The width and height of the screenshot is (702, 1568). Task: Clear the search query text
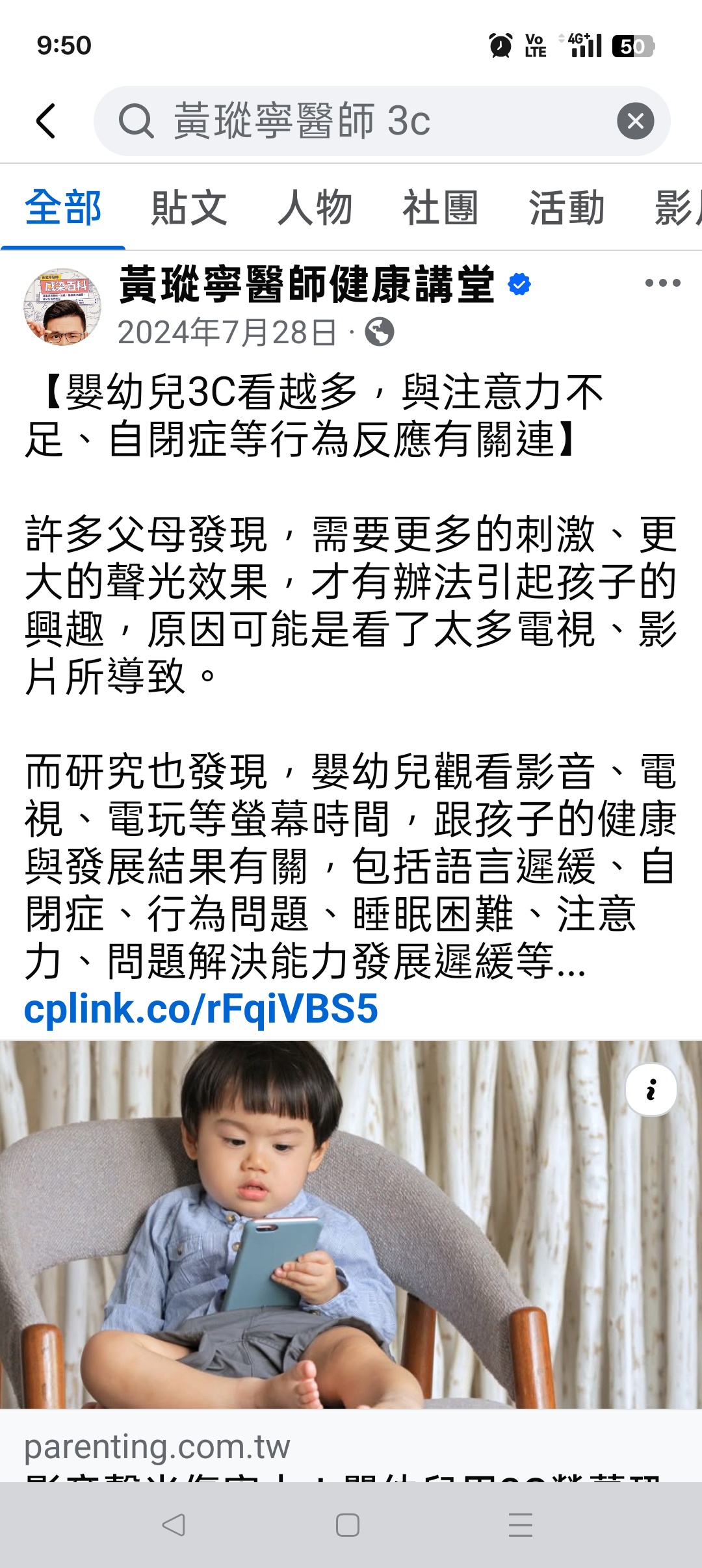pos(635,121)
